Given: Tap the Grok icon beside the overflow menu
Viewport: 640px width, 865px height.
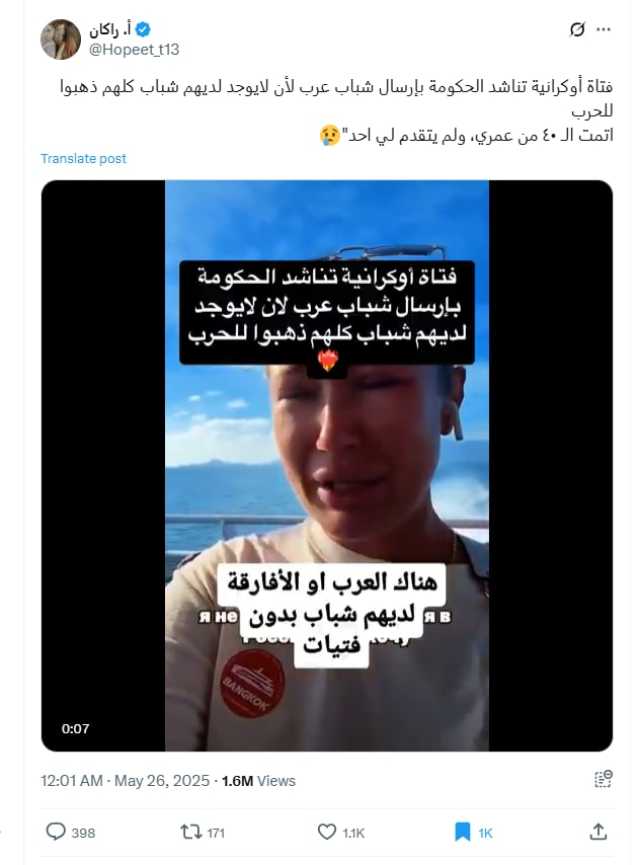Looking at the screenshot, I should 577,29.
